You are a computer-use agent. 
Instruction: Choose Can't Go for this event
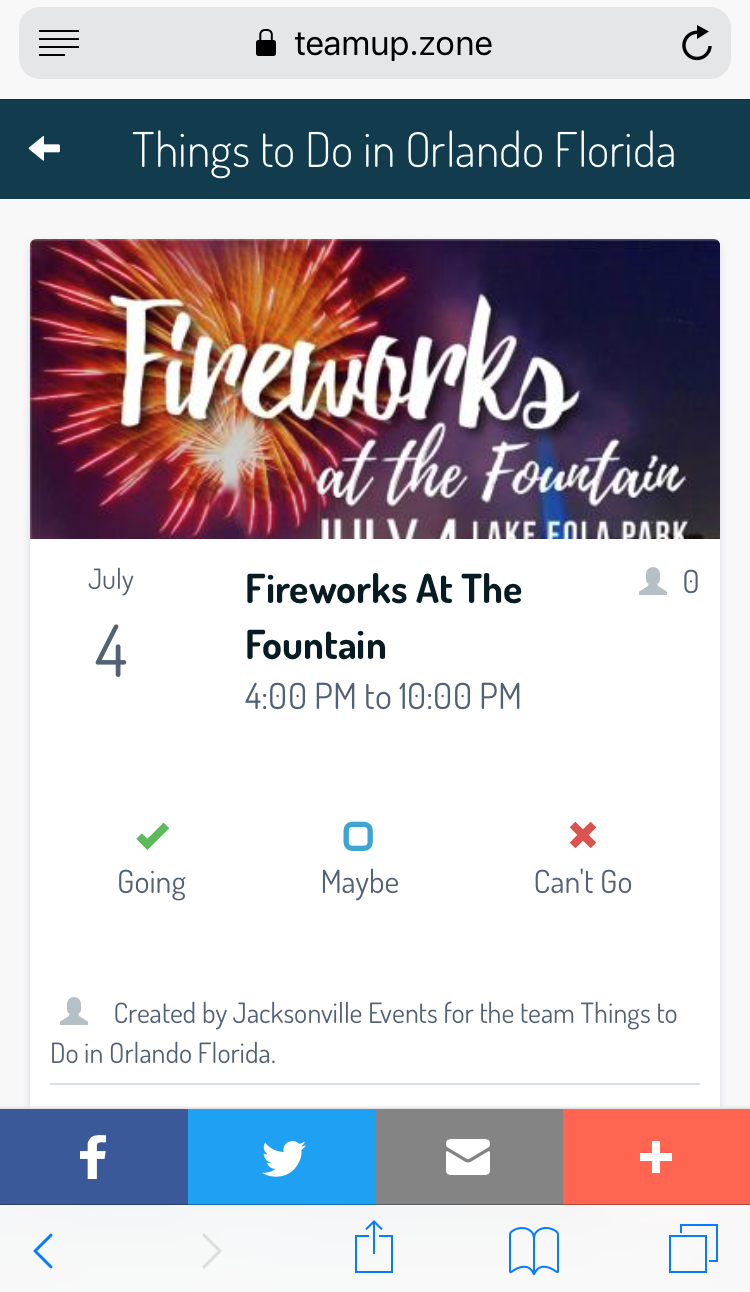click(583, 858)
